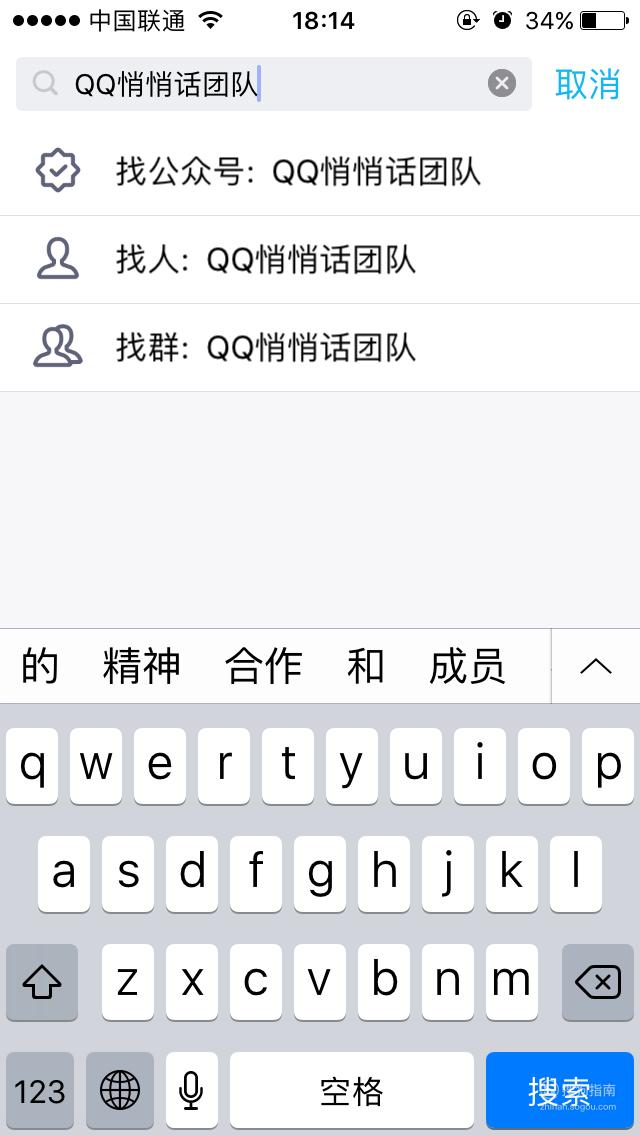The image size is (640, 1136).
Task: Open 找群 result for QQ悄悄话团队
Action: coord(320,348)
